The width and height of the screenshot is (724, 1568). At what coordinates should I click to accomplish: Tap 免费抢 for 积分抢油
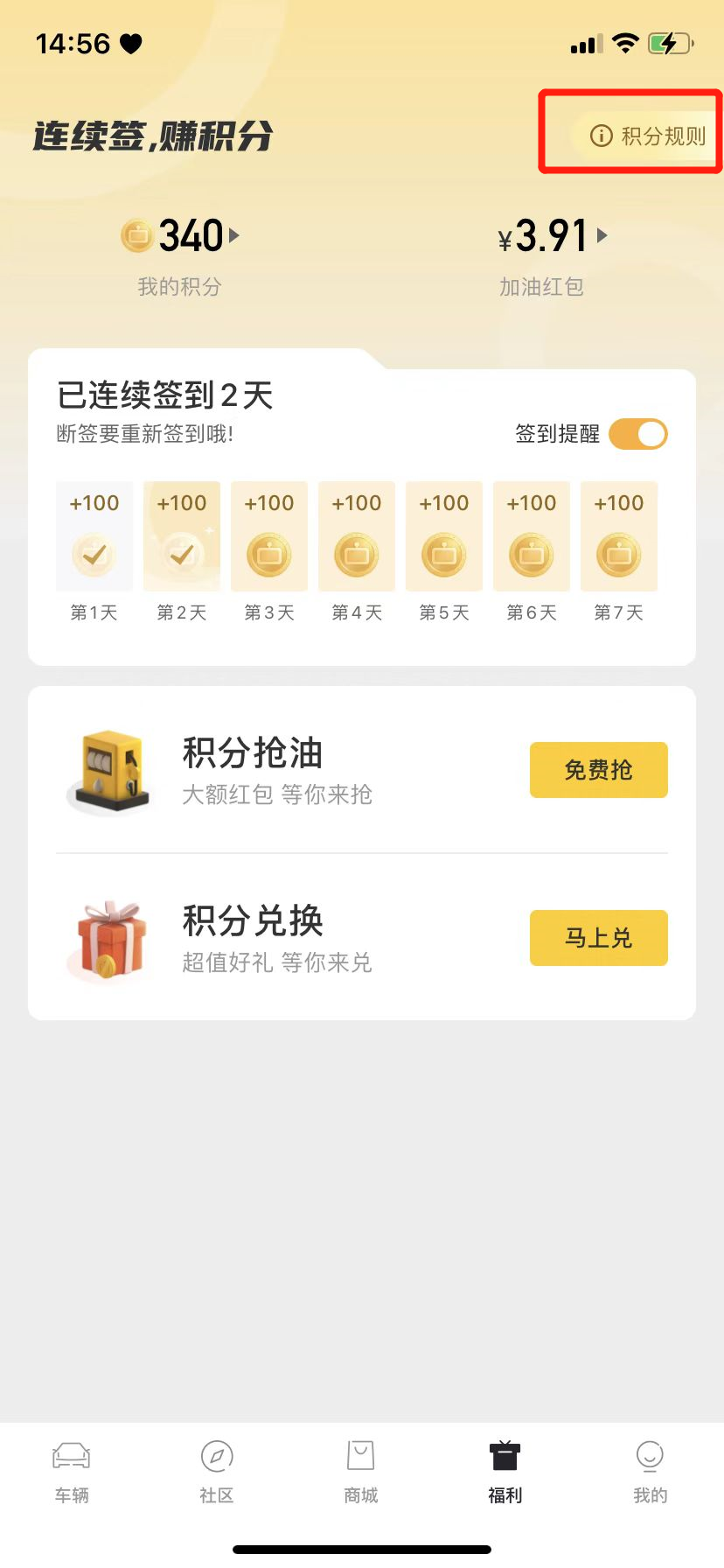pos(598,770)
